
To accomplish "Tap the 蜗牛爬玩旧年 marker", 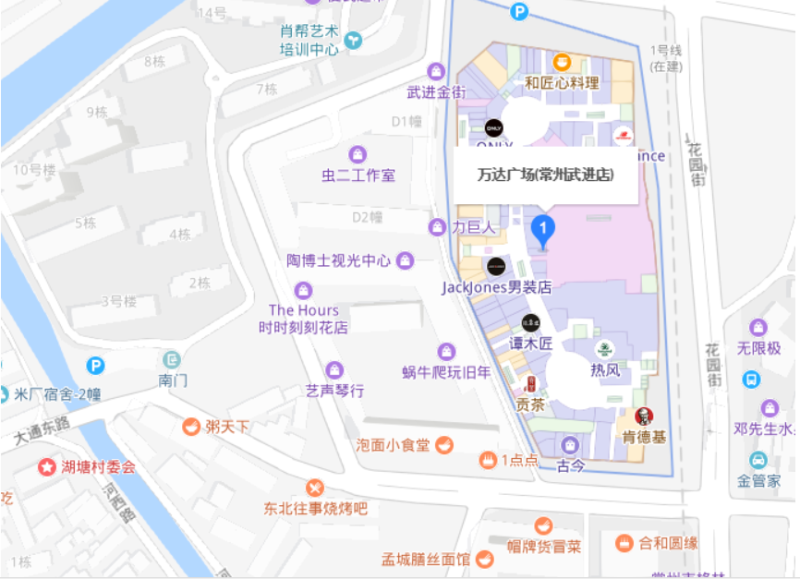I will (447, 352).
